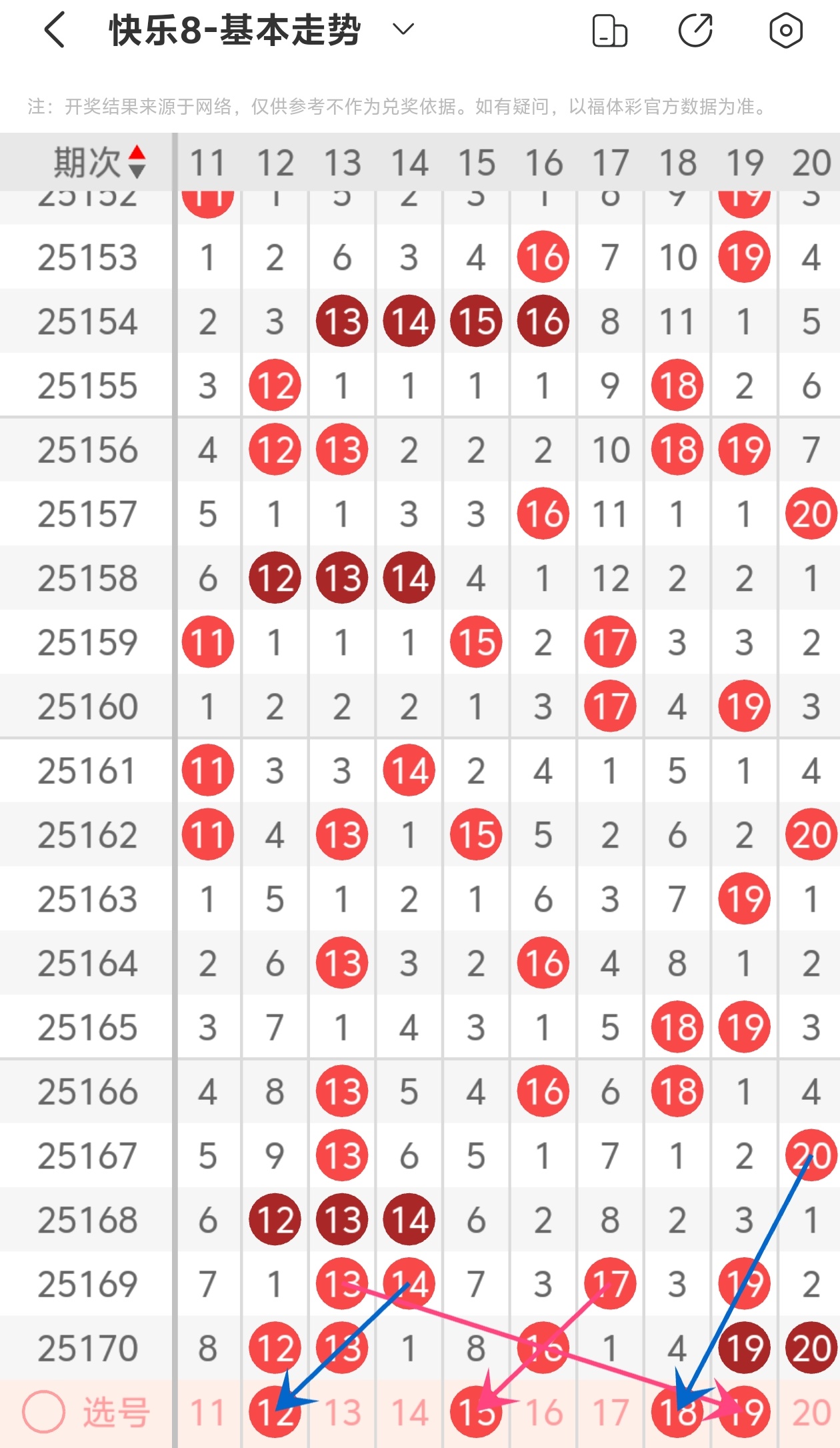Select number 16 in the 选号 row
This screenshot has width=840, height=1448.
coord(543,1413)
